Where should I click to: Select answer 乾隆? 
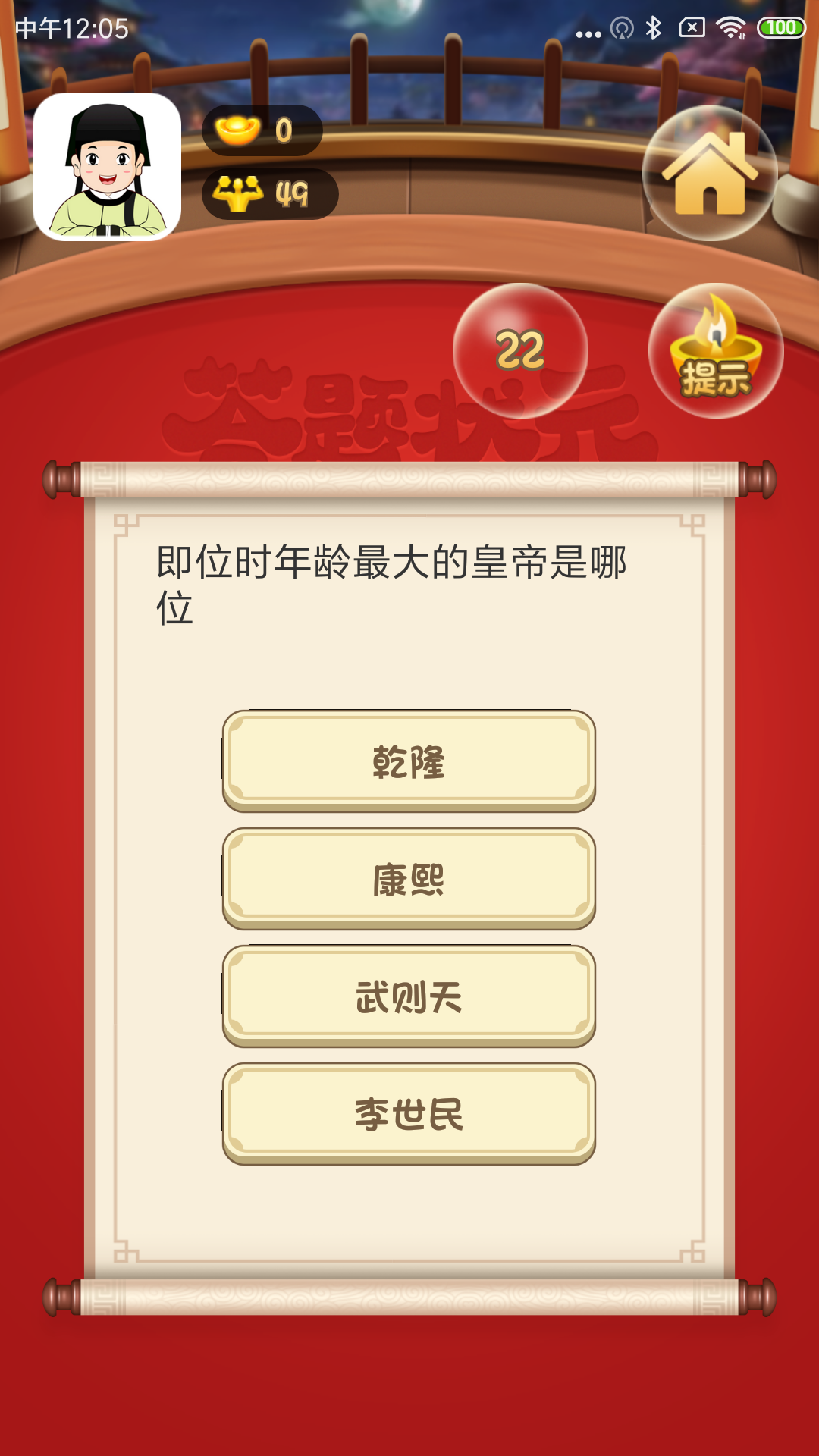tap(409, 761)
